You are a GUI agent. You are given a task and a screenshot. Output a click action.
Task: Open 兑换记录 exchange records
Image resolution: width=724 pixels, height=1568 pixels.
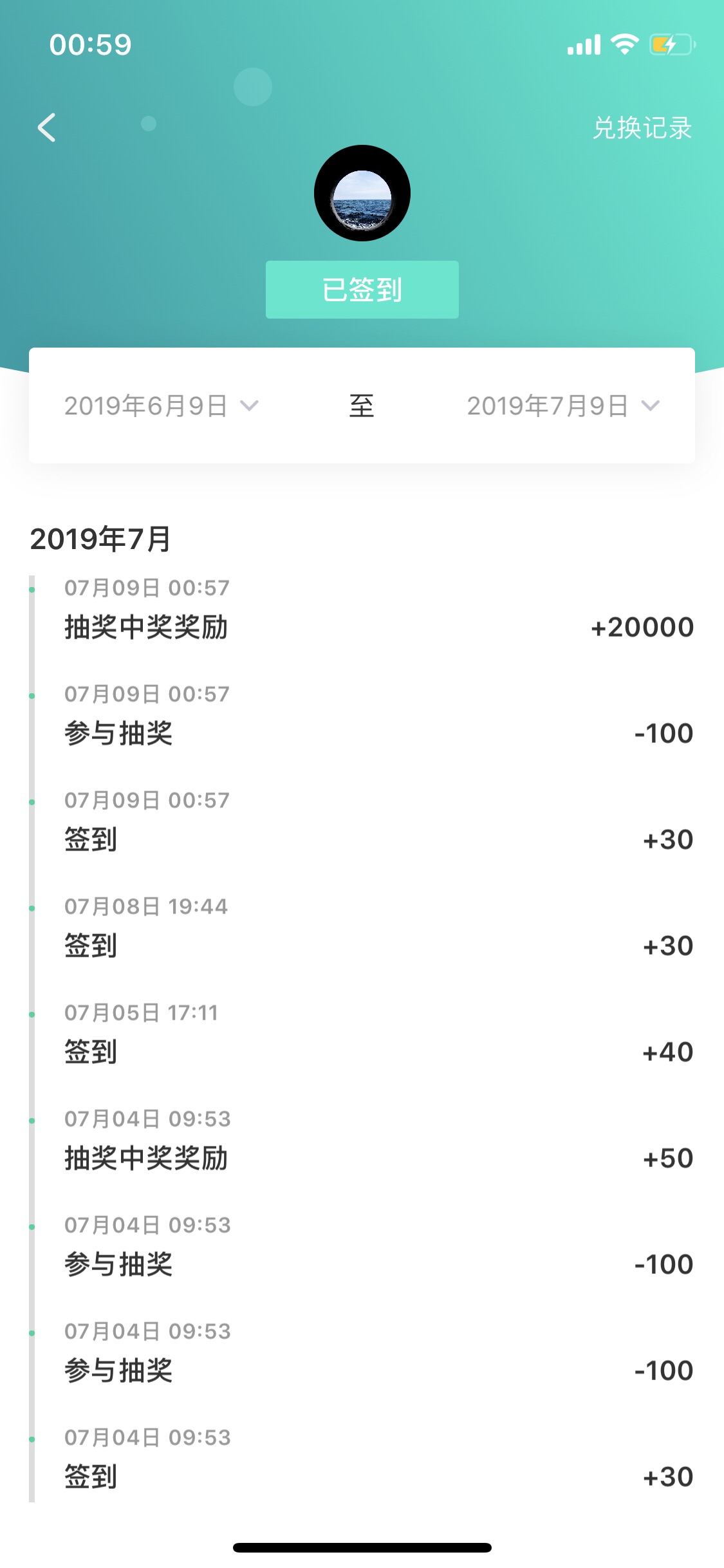[642, 128]
